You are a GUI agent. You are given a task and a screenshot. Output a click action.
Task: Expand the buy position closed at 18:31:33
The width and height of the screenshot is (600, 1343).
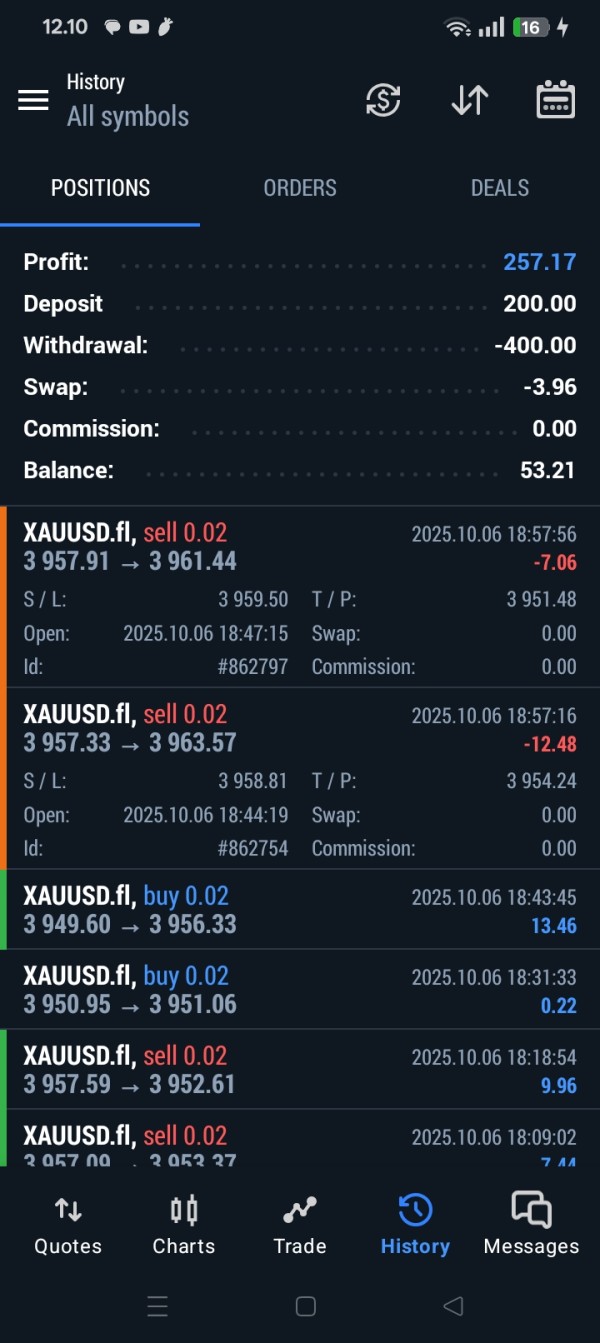click(300, 990)
